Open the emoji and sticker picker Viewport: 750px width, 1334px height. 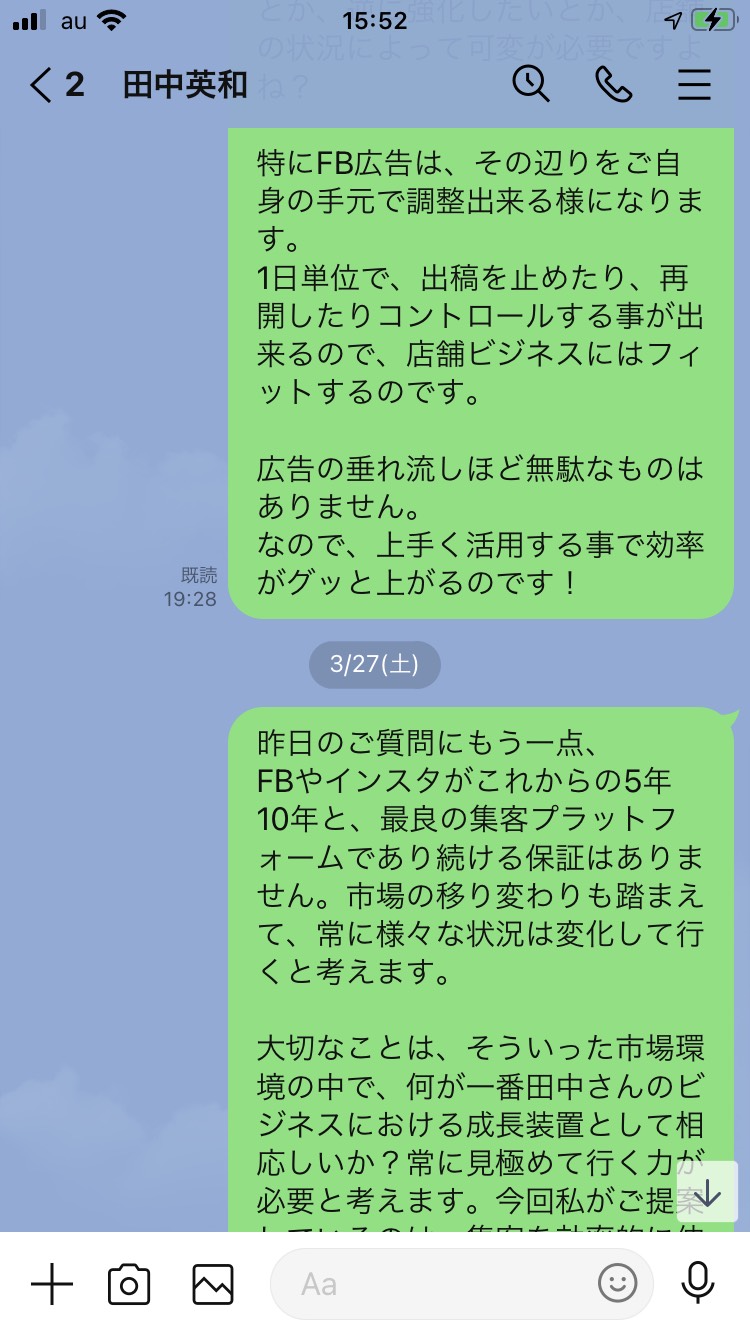(618, 1283)
